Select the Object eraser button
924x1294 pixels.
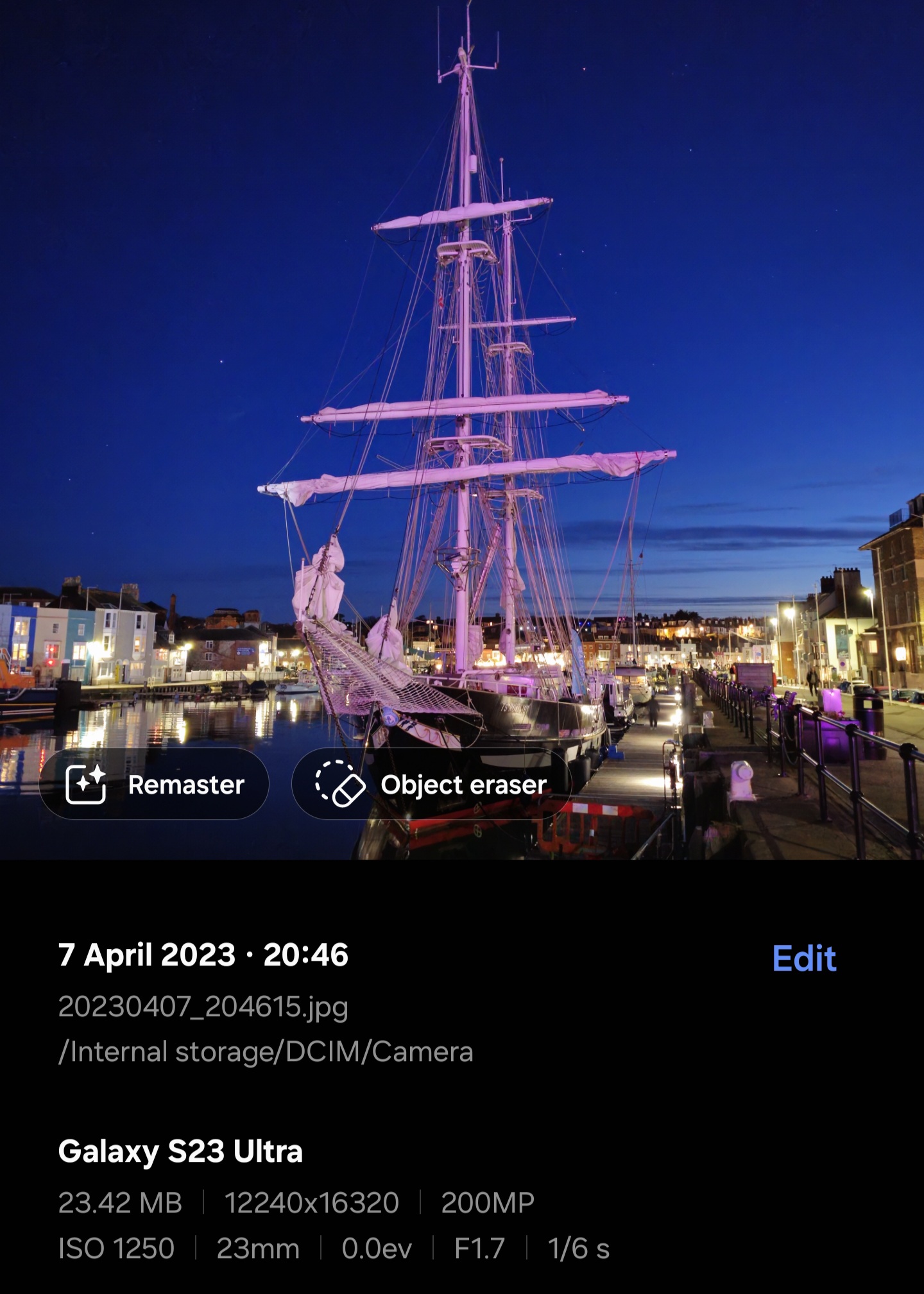pyautogui.click(x=432, y=785)
